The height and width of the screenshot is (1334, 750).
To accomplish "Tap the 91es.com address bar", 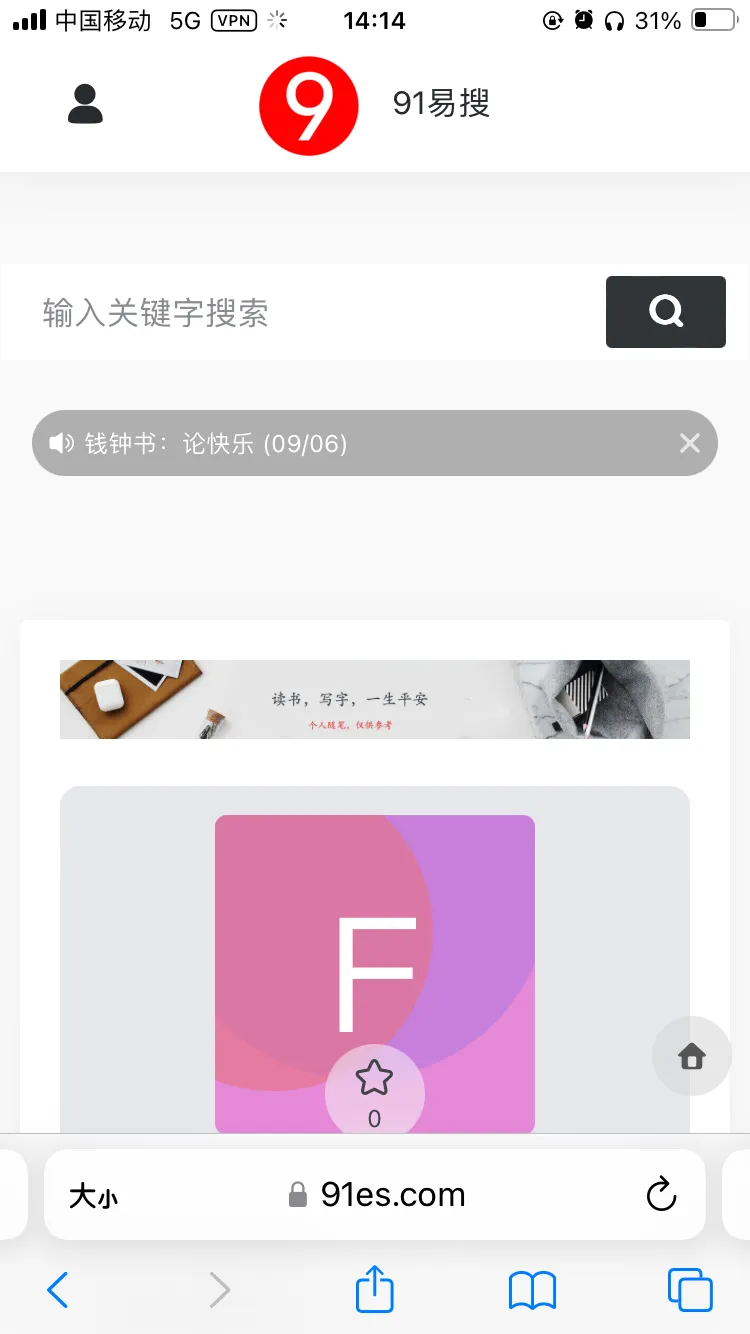I will [390, 1195].
